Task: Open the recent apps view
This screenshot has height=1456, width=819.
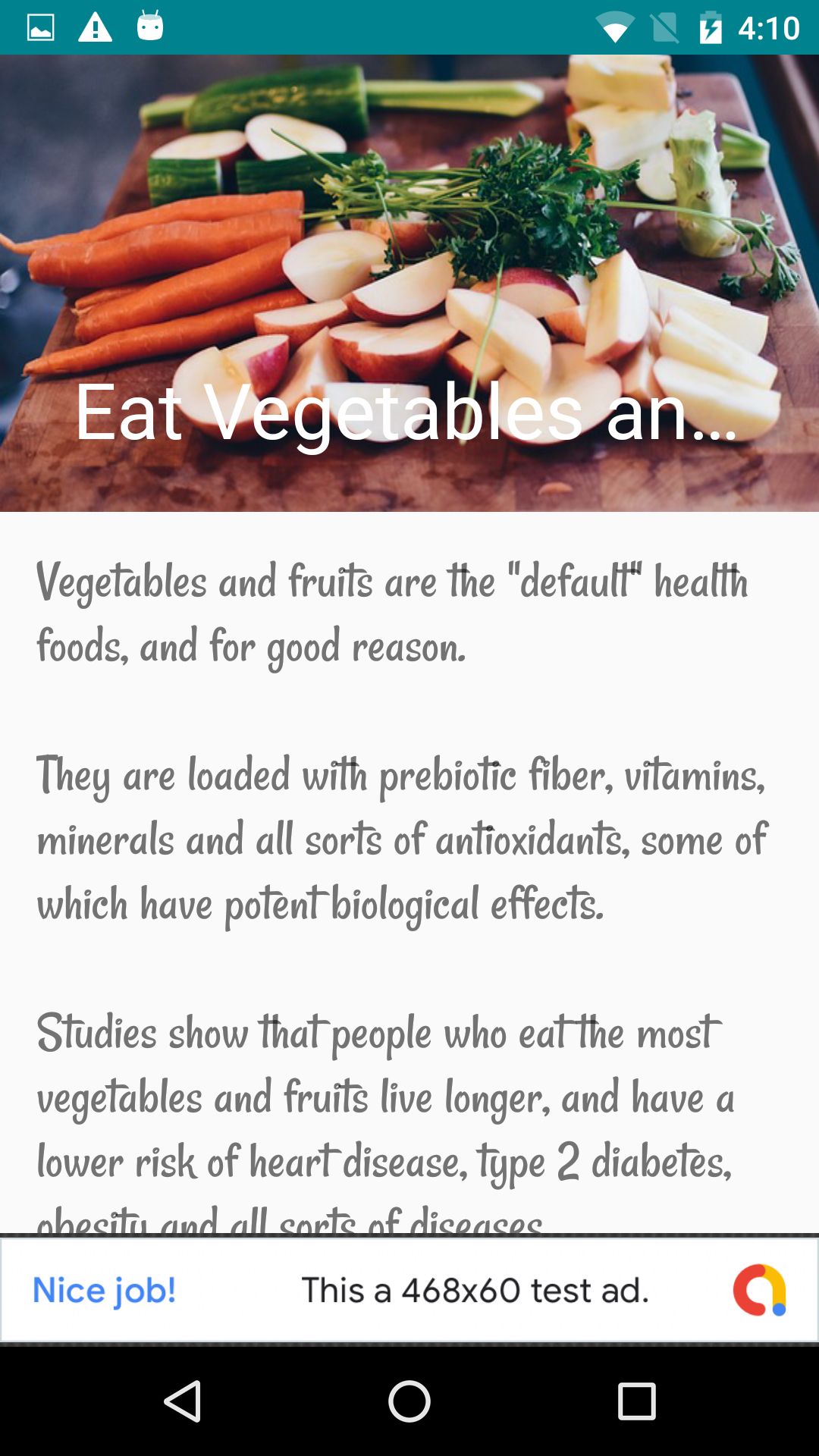Action: pos(636,1401)
